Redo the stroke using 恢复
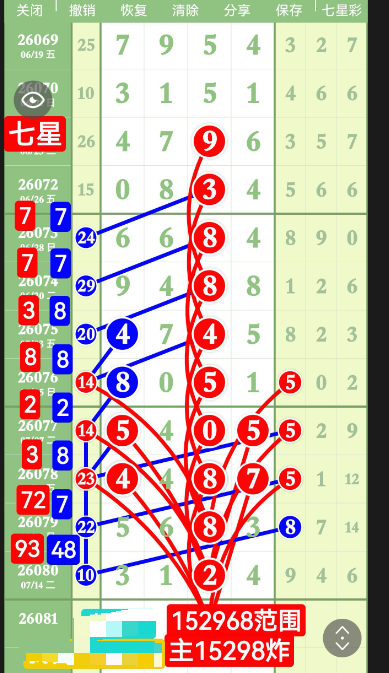 click(134, 10)
